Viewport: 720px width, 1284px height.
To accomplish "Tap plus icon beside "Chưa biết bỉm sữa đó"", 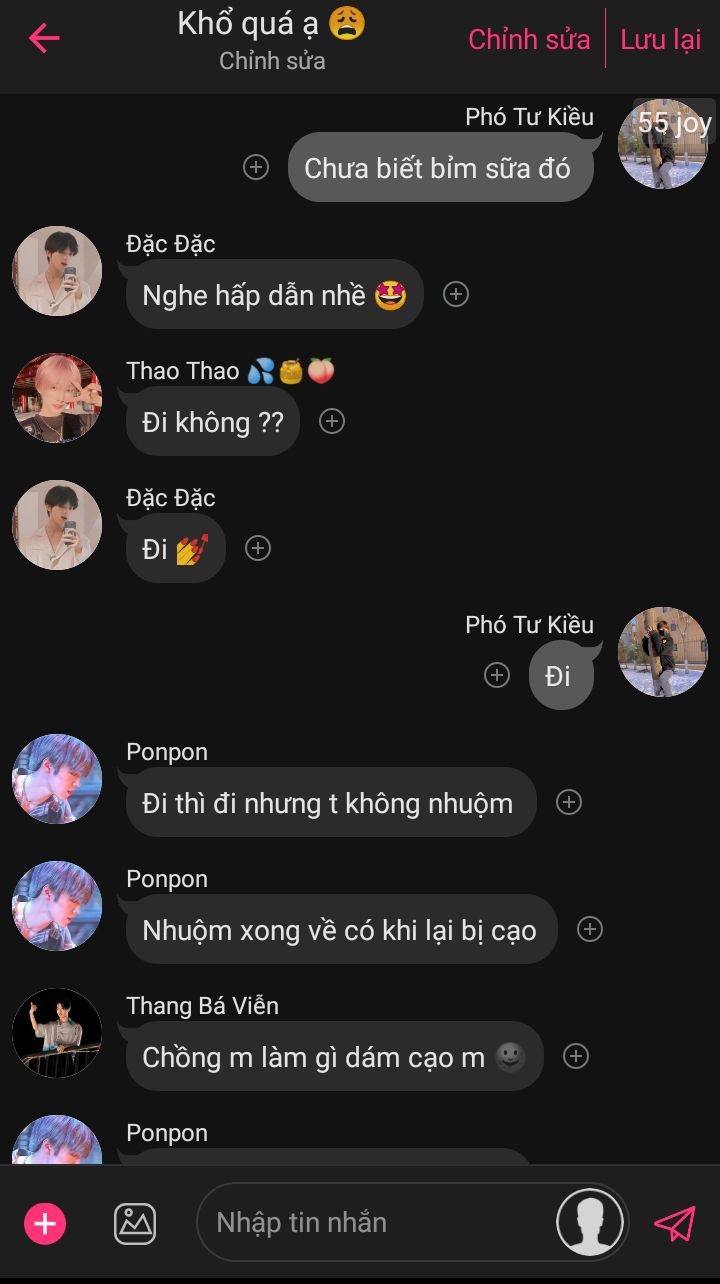I will tap(256, 167).
